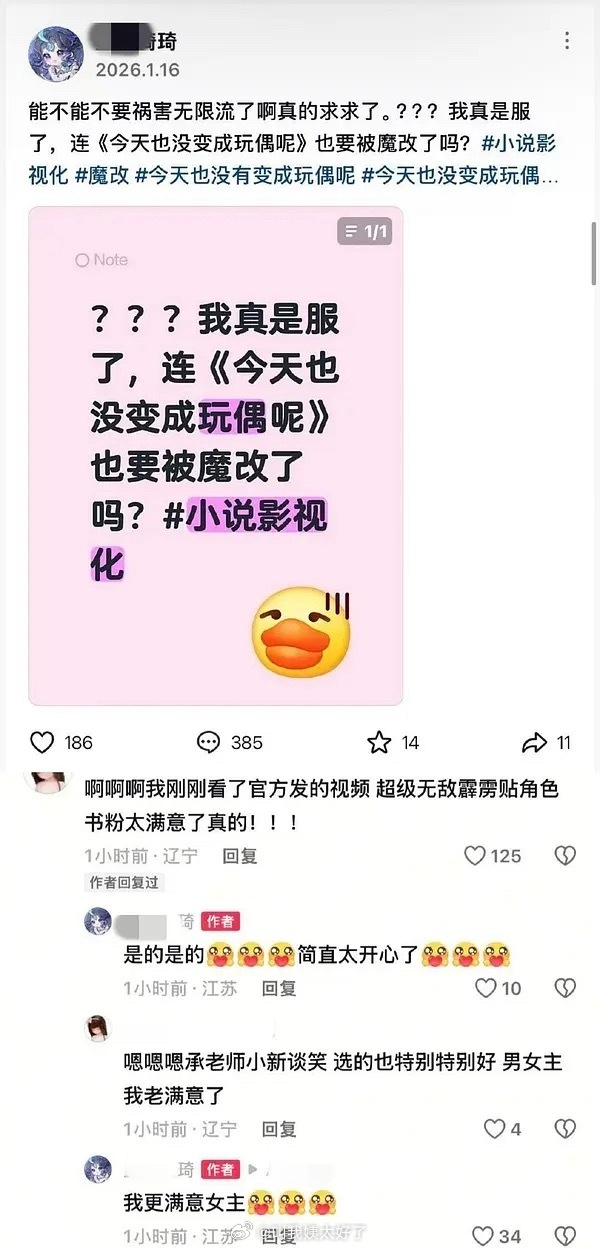Open the pink note image card

pyautogui.click(x=216, y=456)
